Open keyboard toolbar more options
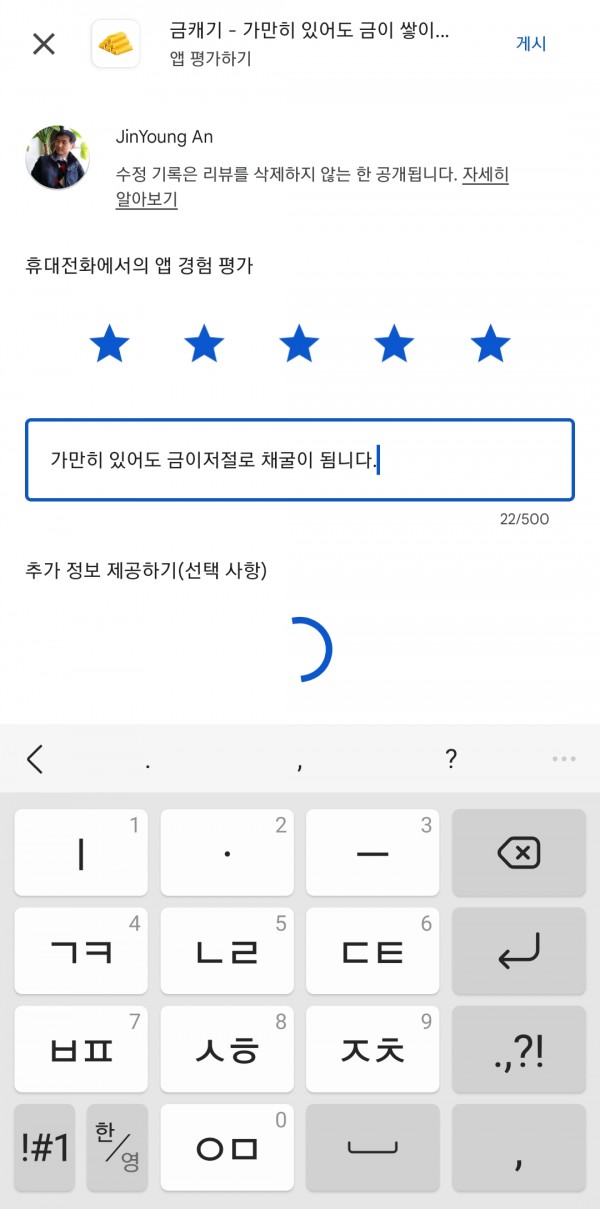 pyautogui.click(x=564, y=760)
